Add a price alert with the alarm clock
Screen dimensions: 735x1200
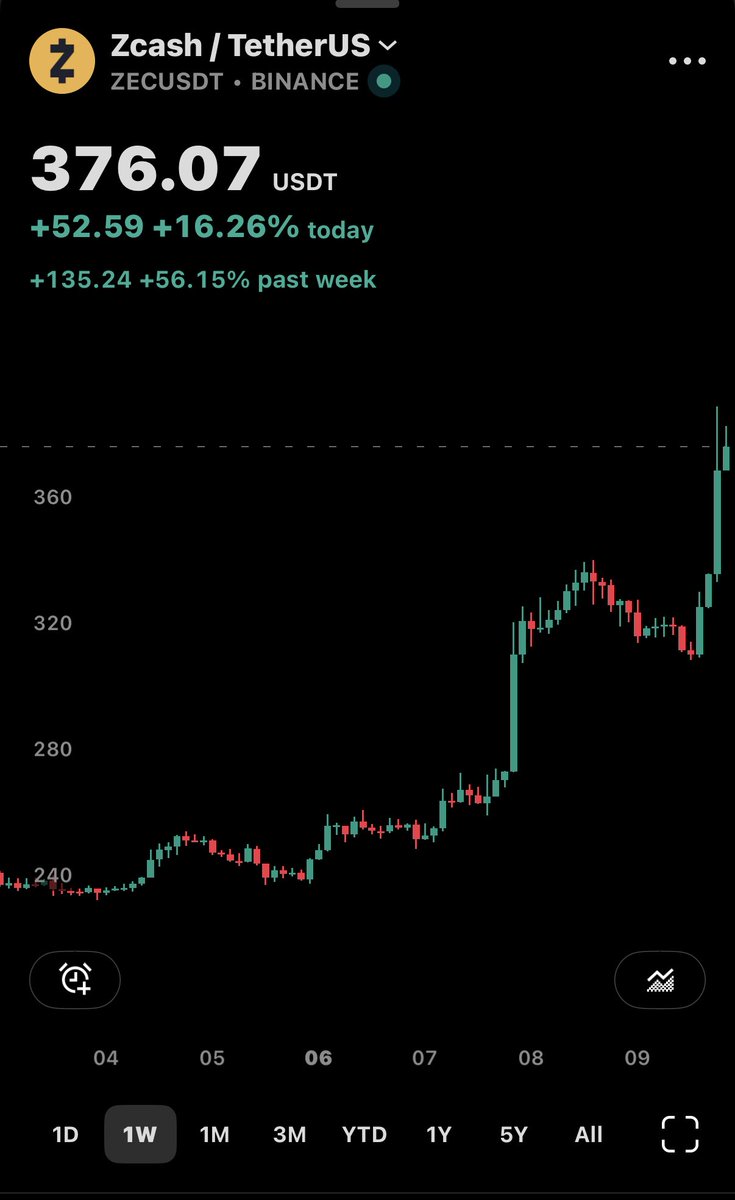click(75, 979)
